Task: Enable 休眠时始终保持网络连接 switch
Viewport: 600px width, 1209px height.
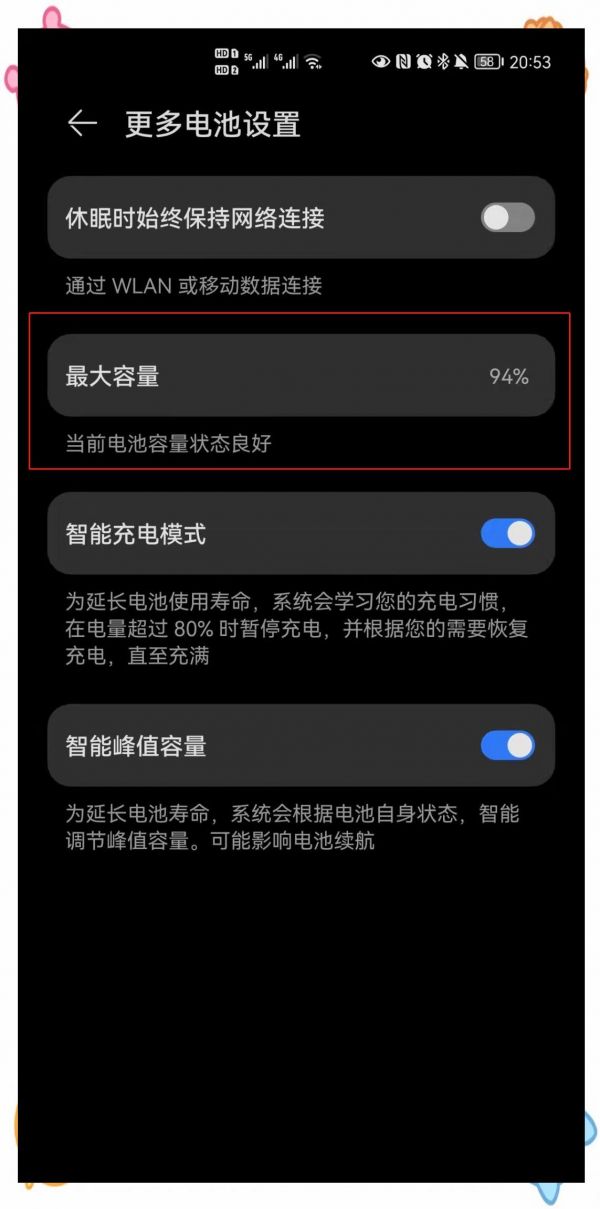Action: tap(507, 217)
